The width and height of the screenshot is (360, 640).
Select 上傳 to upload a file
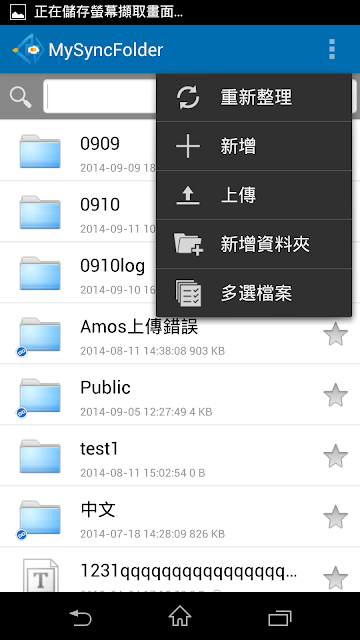coord(254,195)
